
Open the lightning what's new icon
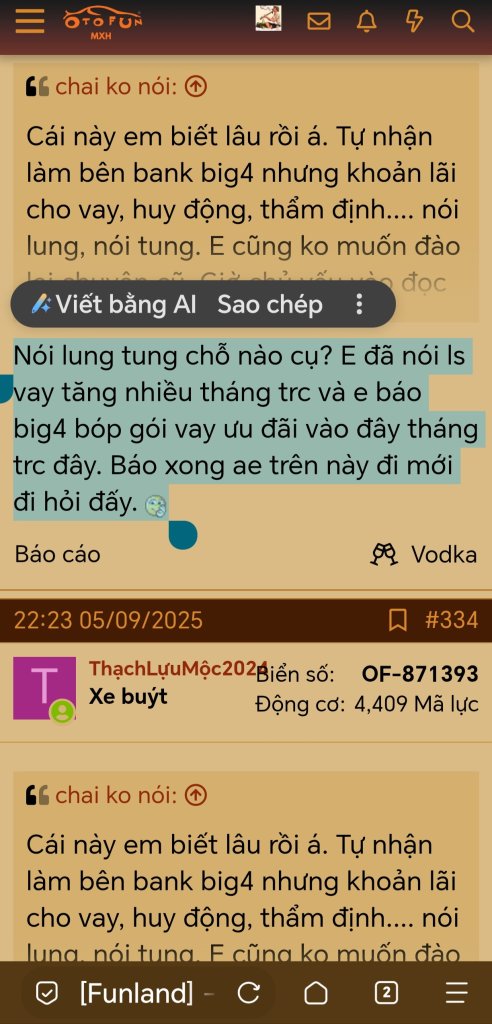(x=414, y=22)
